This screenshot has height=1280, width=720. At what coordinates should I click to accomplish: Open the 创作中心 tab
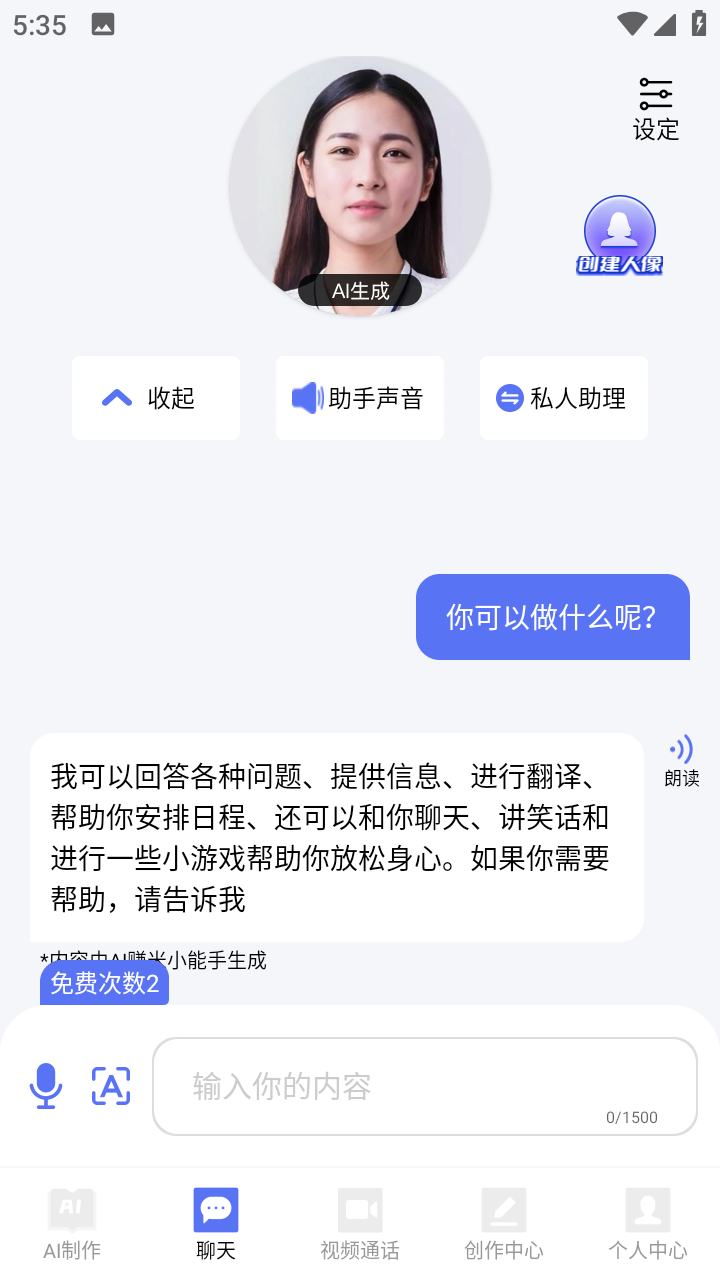[504, 1224]
